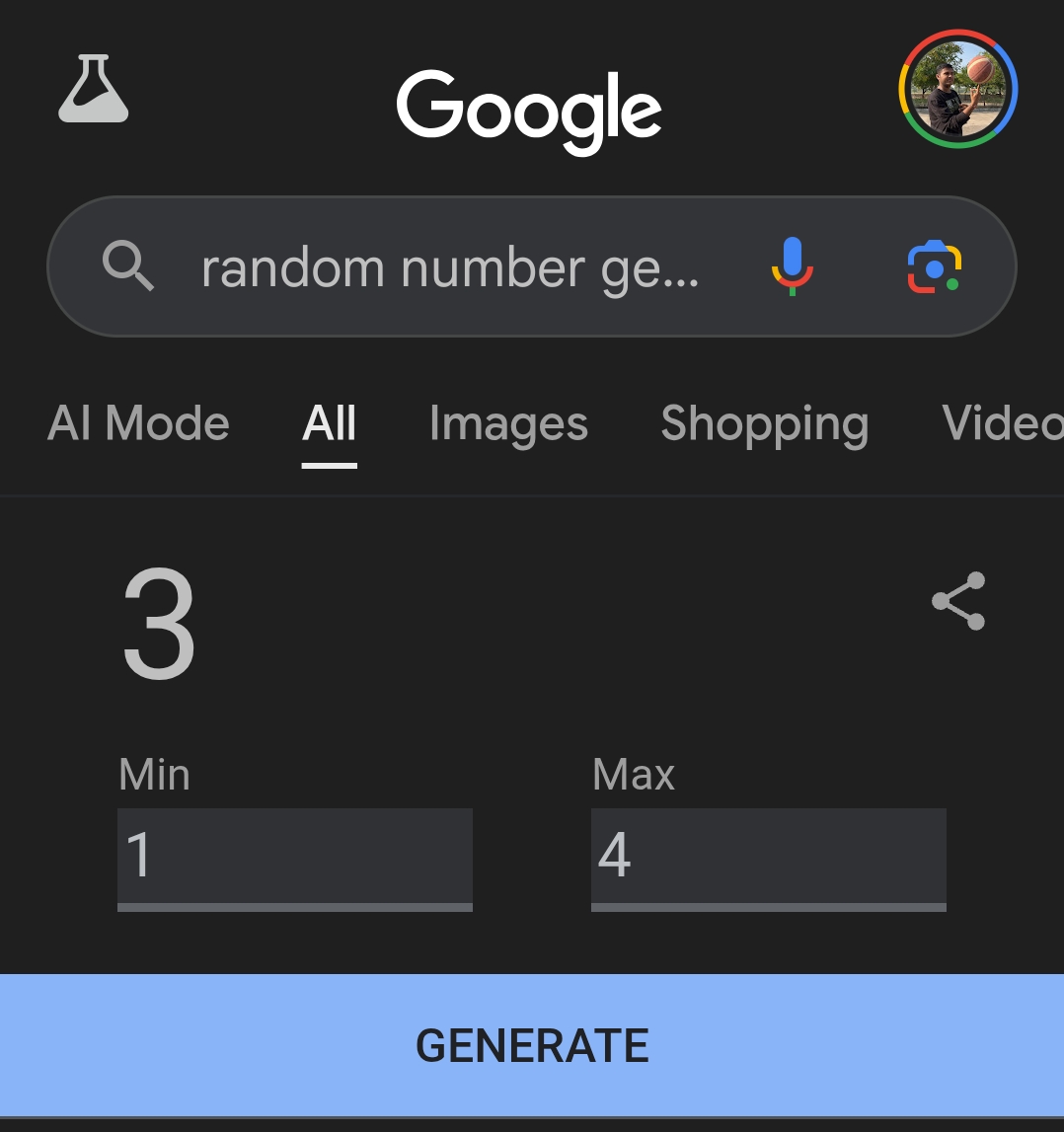Image resolution: width=1064 pixels, height=1132 pixels.
Task: Open Google Lens camera search
Action: pyautogui.click(x=934, y=267)
